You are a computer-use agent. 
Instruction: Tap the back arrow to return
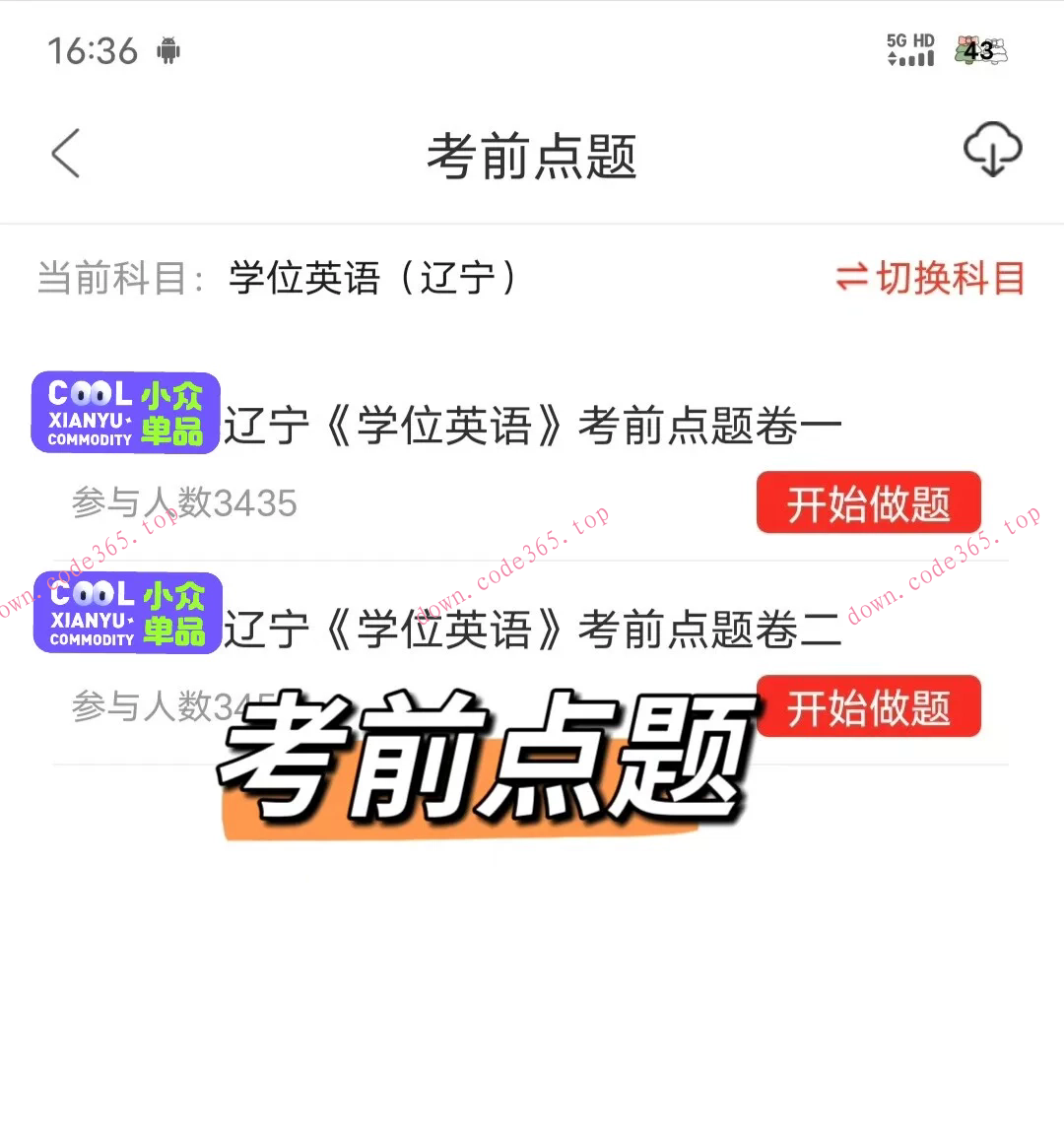65,154
